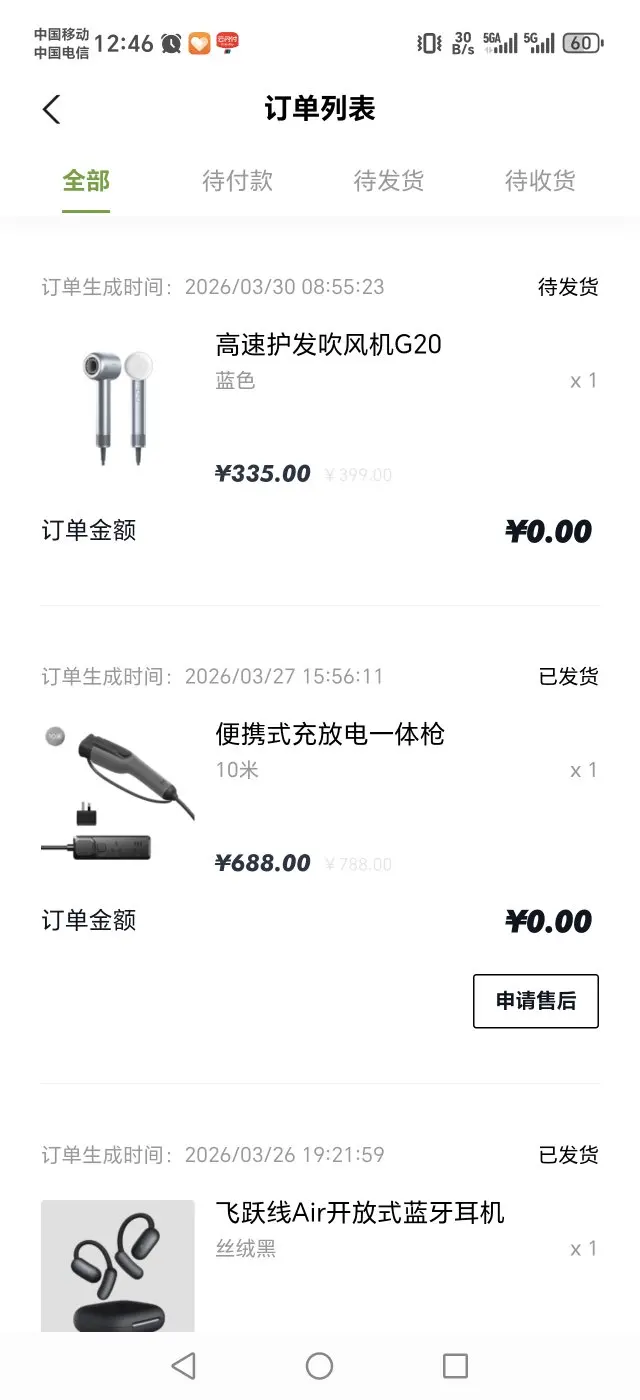Viewport: 640px width, 1400px height.
Task: Switch to the 待发货 tab
Action: pyautogui.click(x=388, y=181)
